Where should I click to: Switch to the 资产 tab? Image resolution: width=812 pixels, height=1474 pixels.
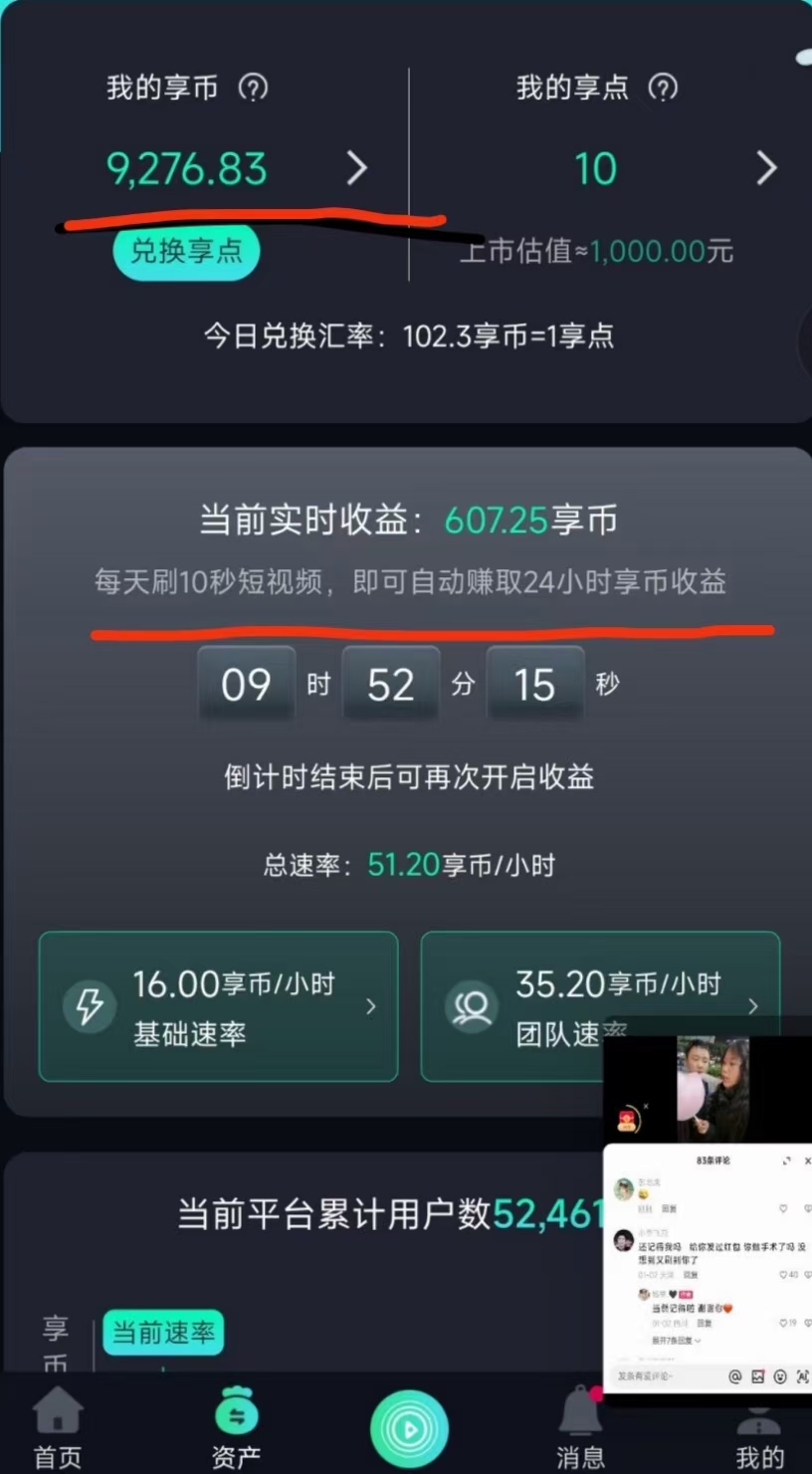point(236,1428)
